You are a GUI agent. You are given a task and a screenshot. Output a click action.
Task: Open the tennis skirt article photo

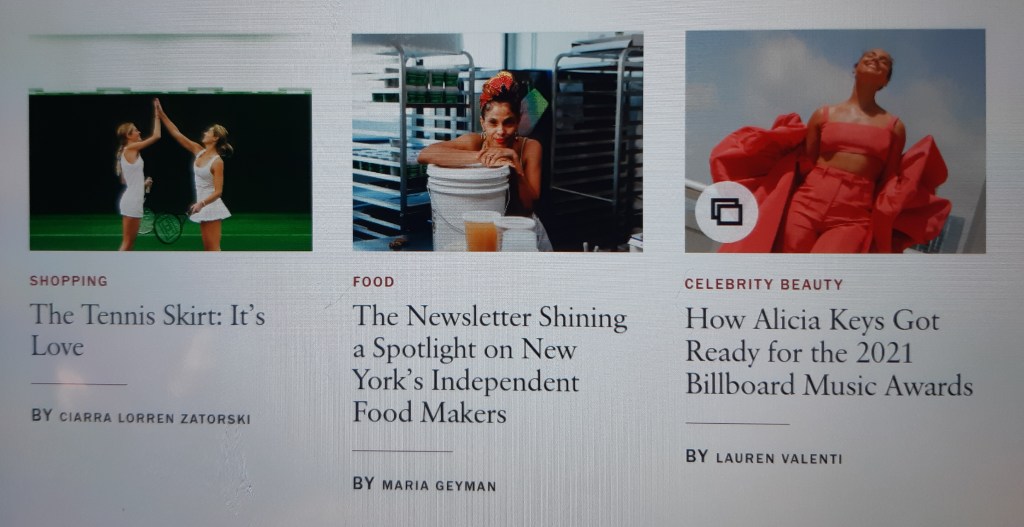[x=170, y=170]
